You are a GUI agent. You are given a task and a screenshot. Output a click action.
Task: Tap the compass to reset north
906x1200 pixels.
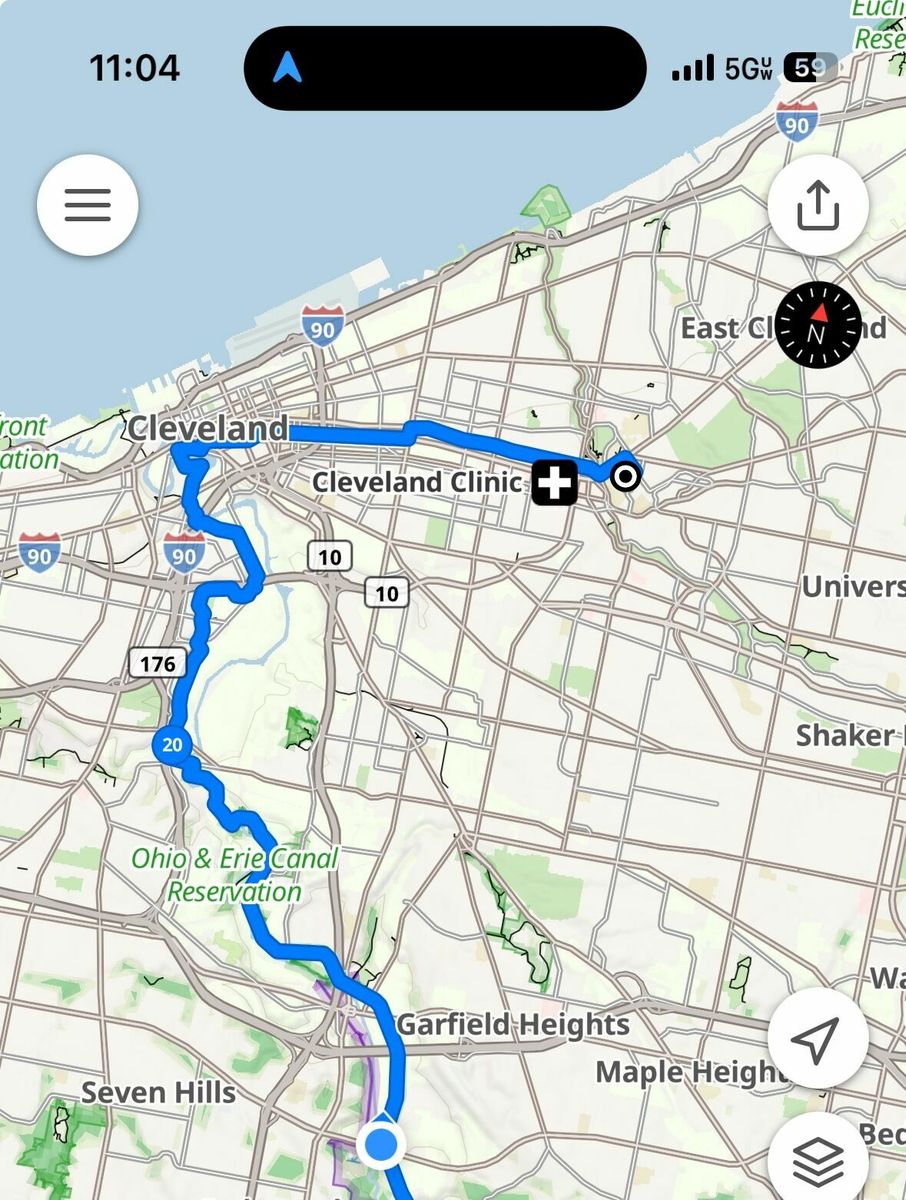pos(818,326)
